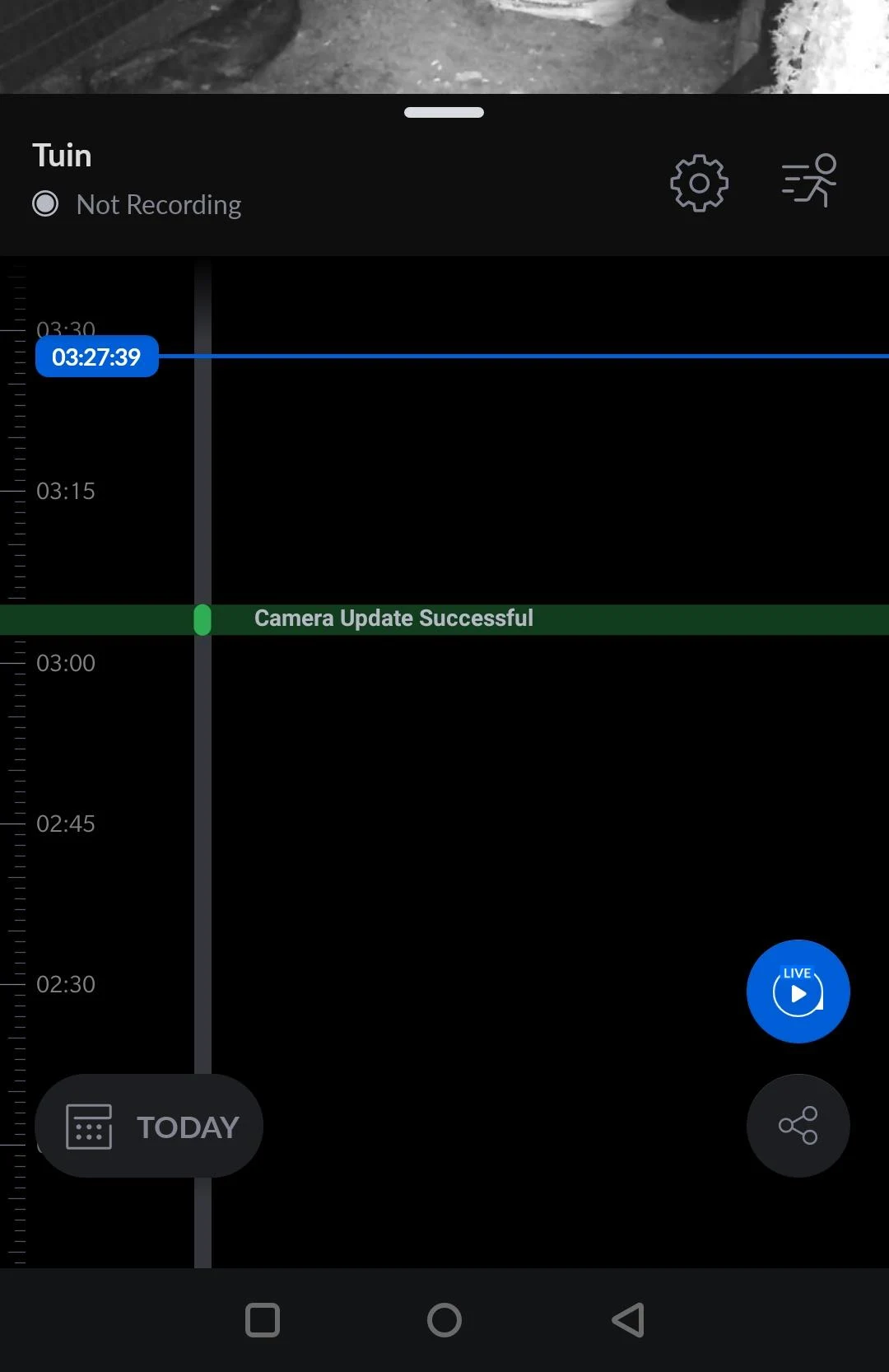889x1372 pixels.
Task: Select the green event dot on the scrubber
Action: (x=202, y=620)
